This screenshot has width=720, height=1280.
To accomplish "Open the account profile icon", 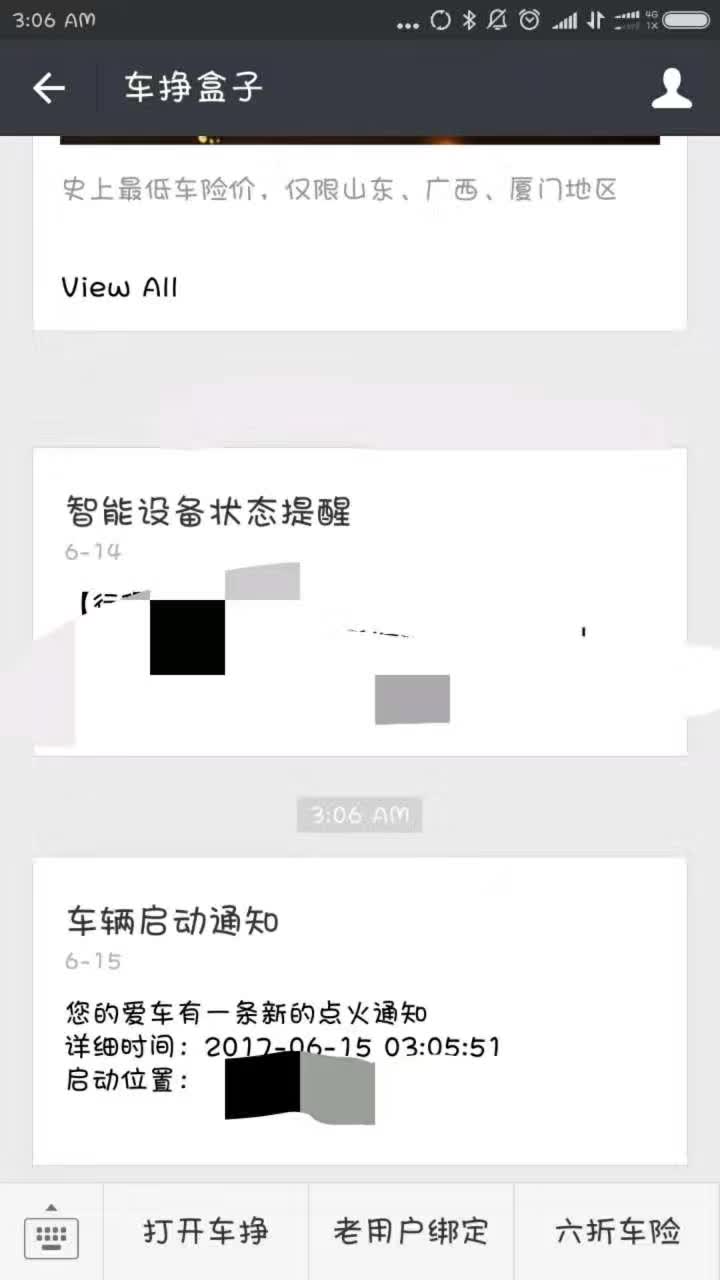I will point(672,88).
